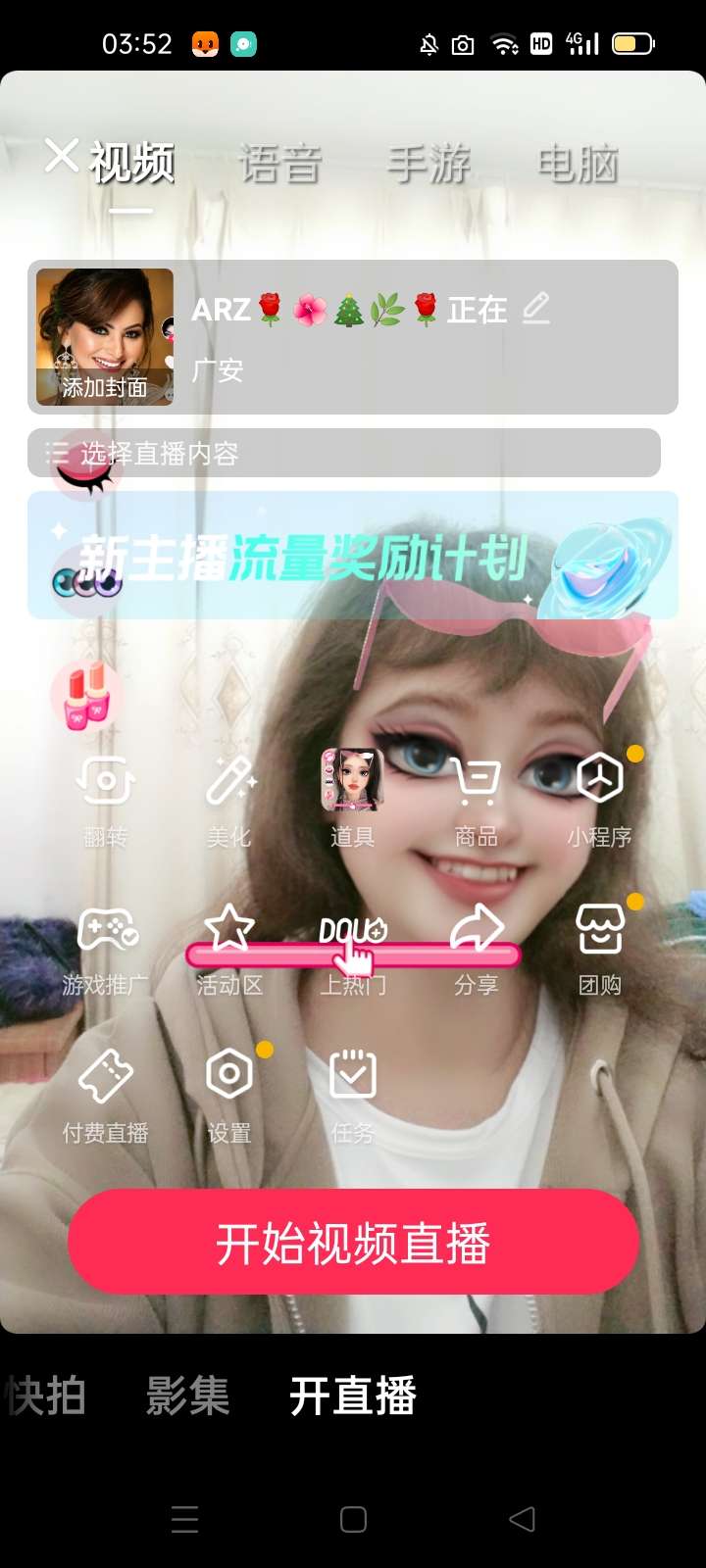Switch to the 影集 mode

[187, 1396]
